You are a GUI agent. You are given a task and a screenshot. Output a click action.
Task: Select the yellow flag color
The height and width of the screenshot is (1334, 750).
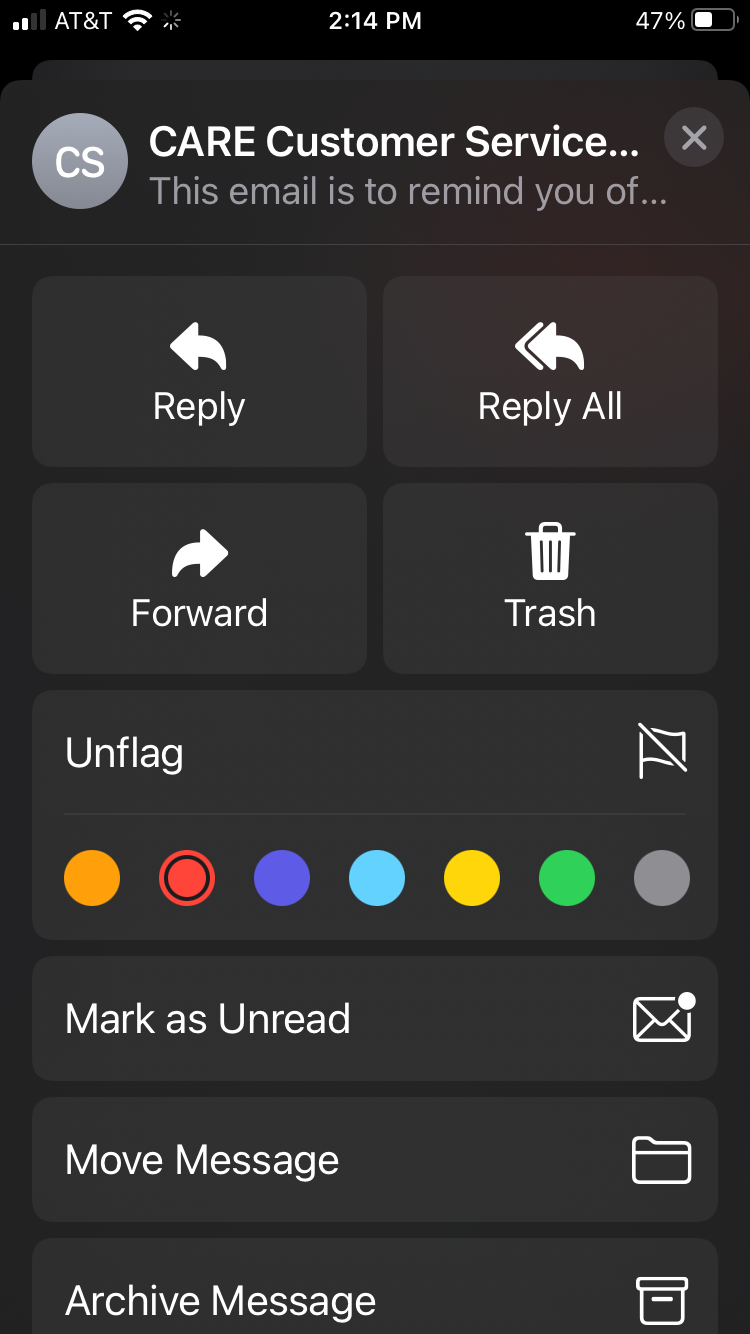point(472,878)
